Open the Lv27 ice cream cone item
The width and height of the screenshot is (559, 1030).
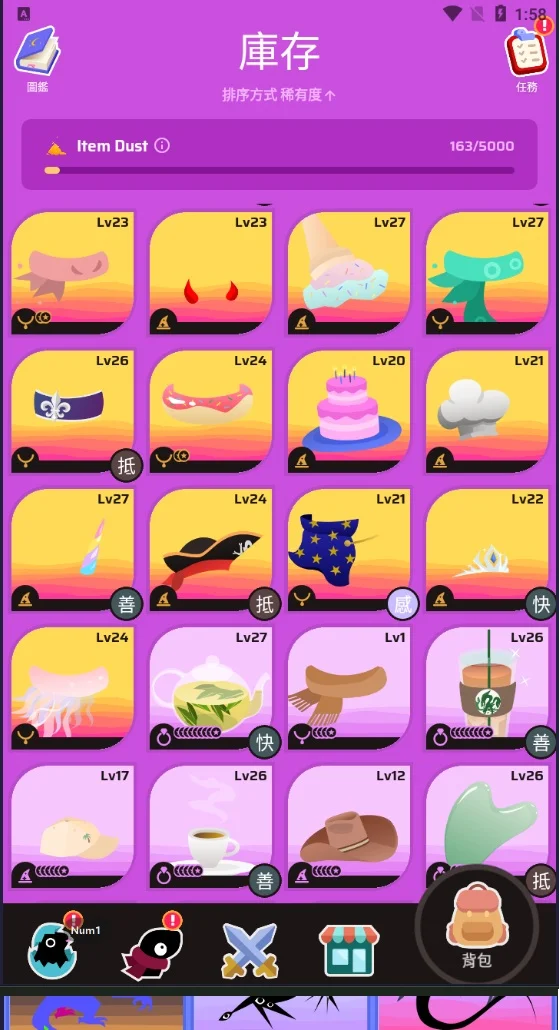point(349,273)
